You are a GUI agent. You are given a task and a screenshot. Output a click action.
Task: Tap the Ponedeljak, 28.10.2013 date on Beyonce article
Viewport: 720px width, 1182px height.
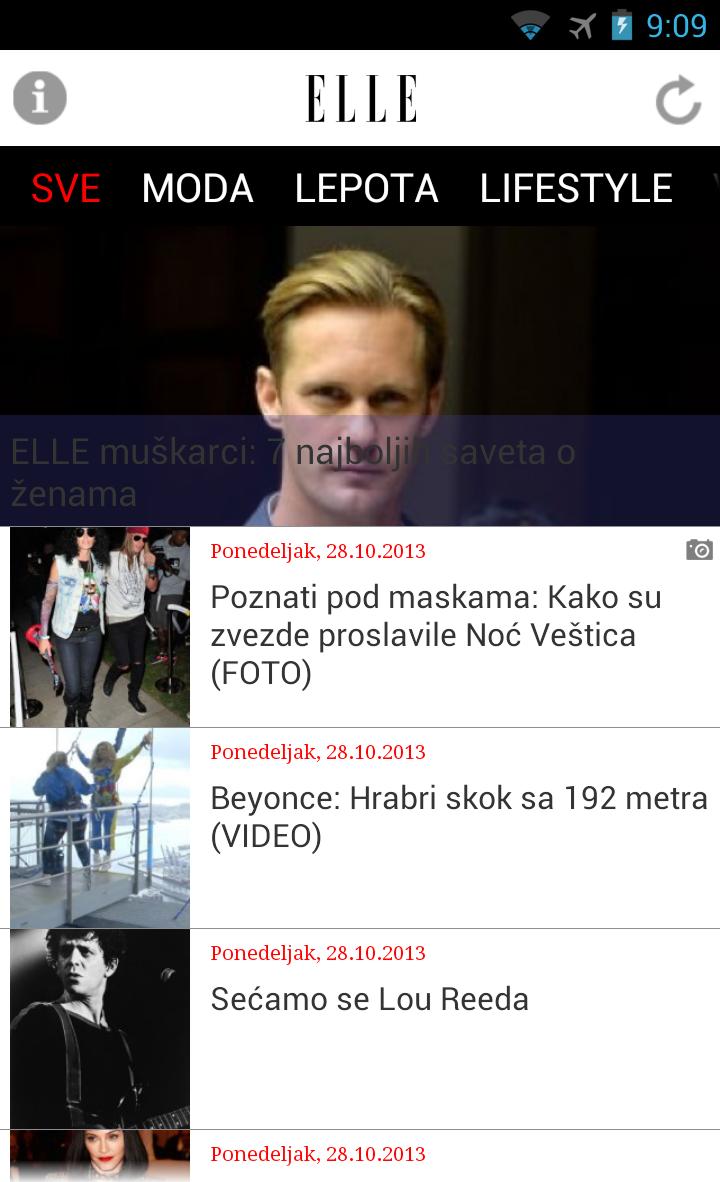(317, 752)
